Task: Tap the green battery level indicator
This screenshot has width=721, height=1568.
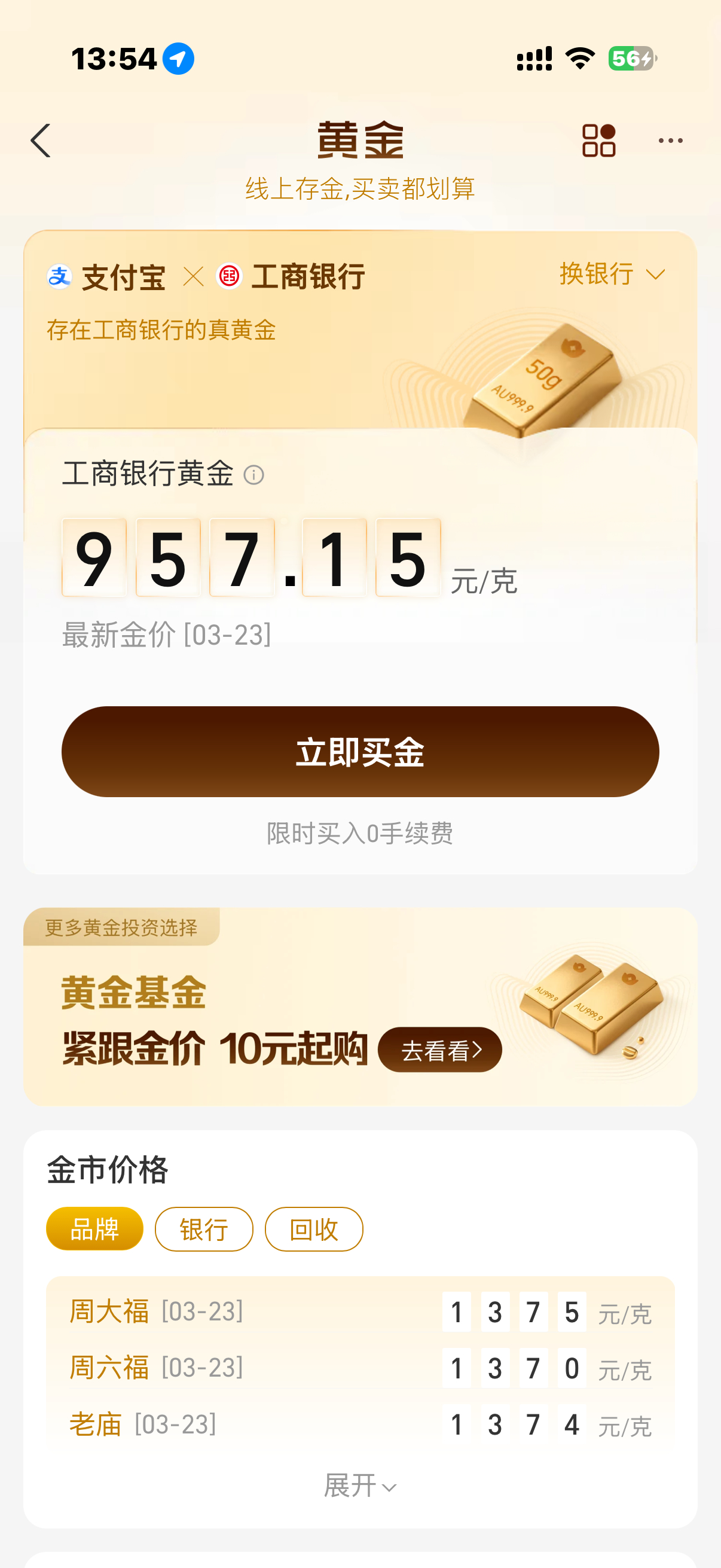Action: coord(631,59)
